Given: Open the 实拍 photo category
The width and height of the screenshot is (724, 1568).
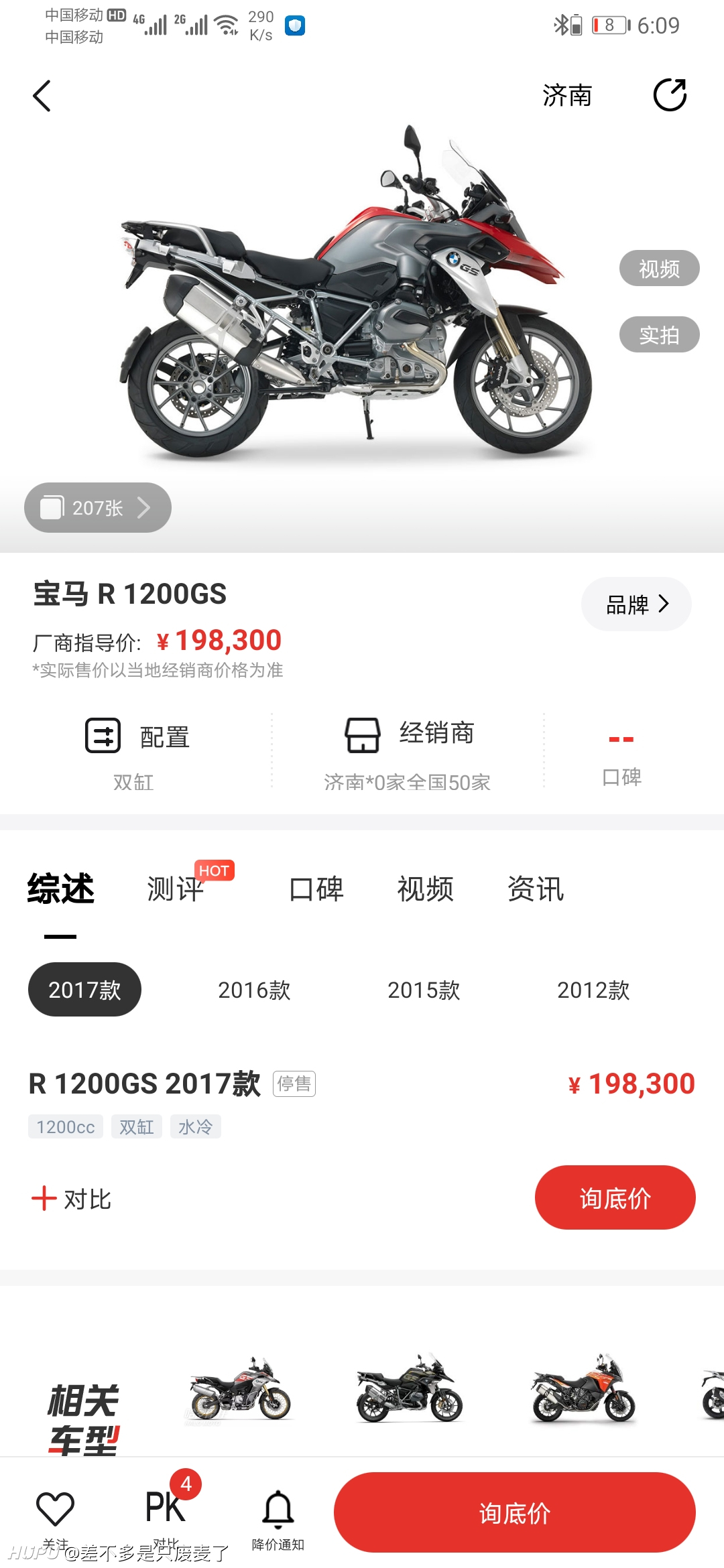Looking at the screenshot, I should [659, 334].
